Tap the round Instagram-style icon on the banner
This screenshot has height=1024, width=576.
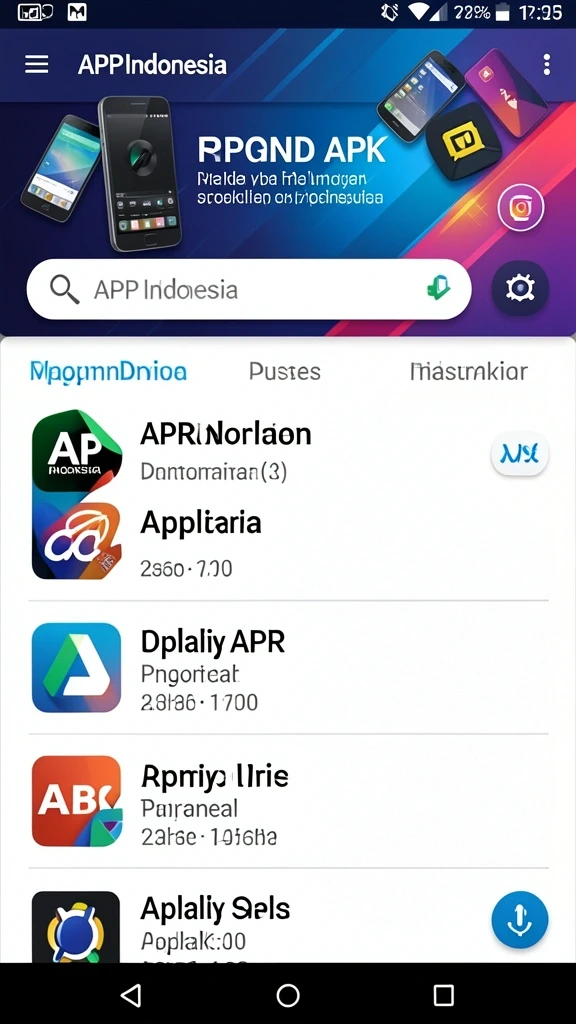pos(520,207)
